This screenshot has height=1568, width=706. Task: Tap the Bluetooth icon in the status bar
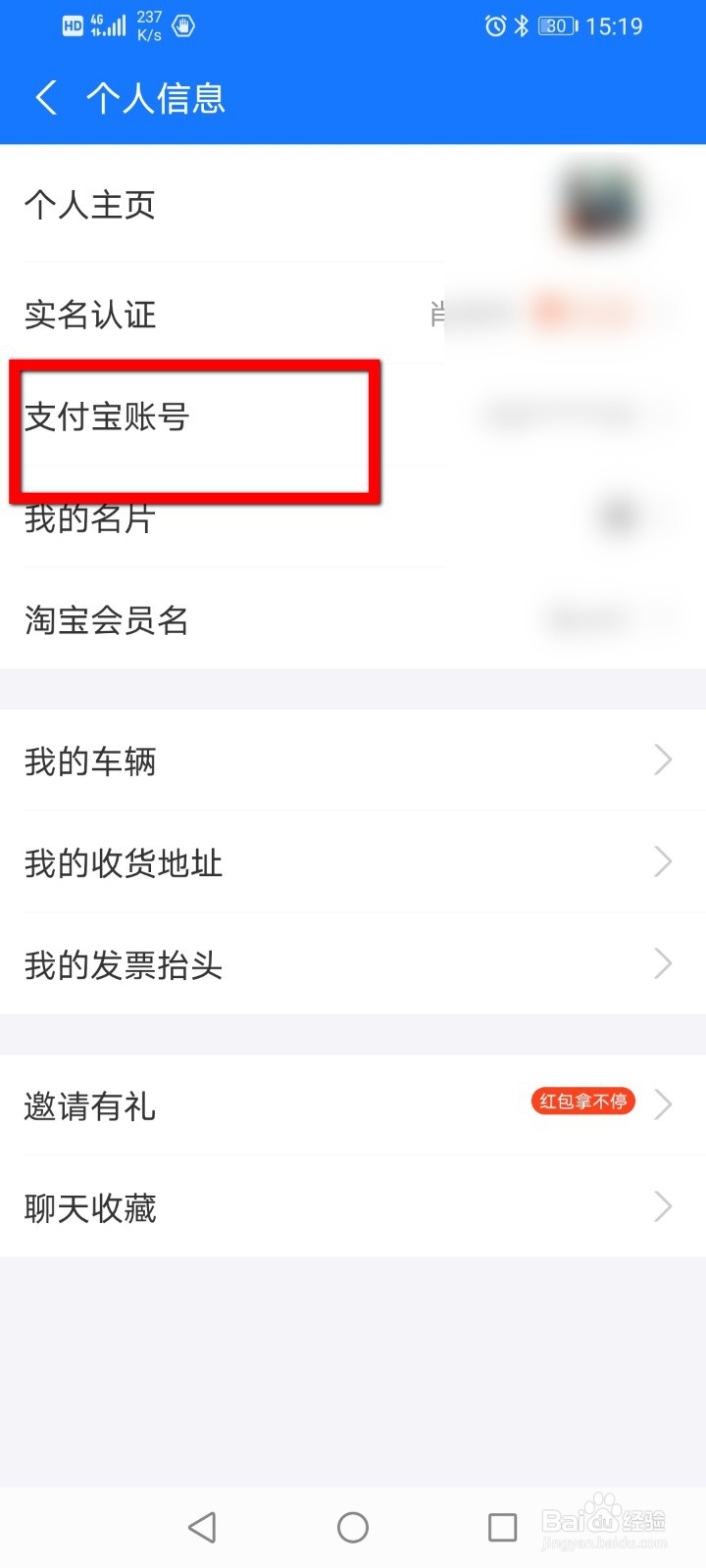point(522,25)
